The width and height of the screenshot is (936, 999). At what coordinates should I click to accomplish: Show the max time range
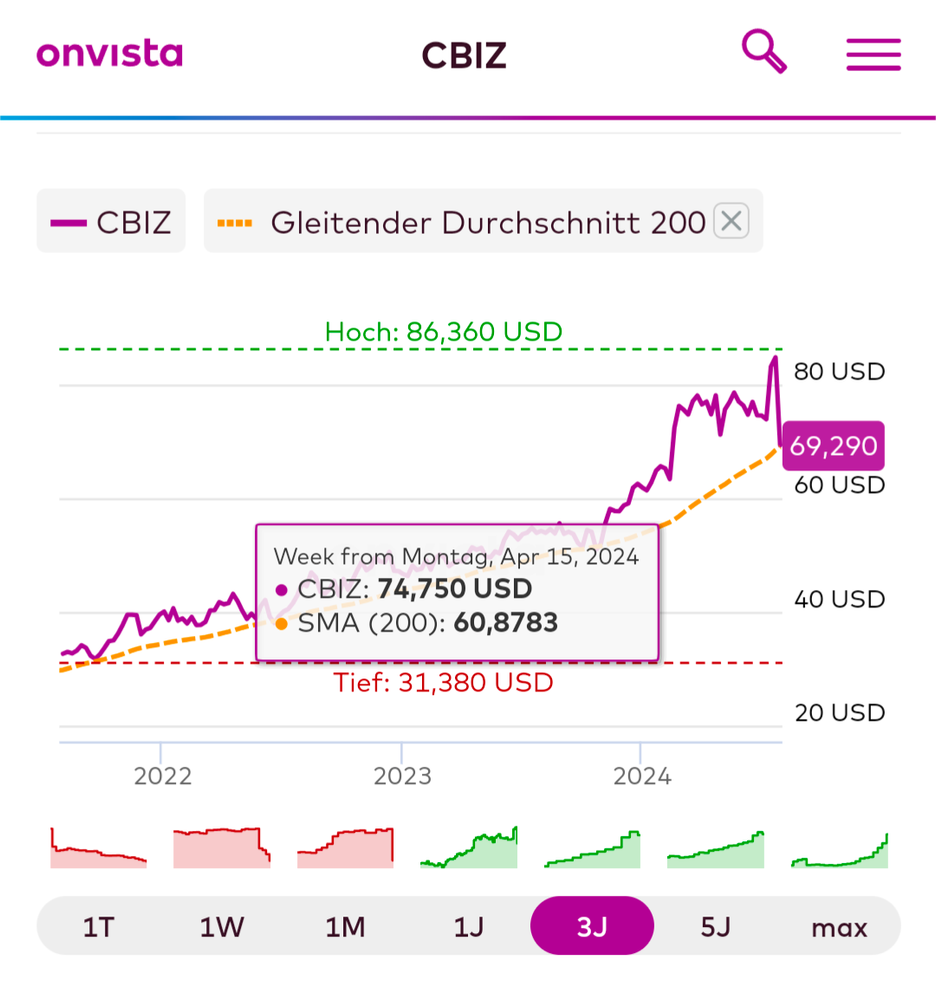click(838, 927)
